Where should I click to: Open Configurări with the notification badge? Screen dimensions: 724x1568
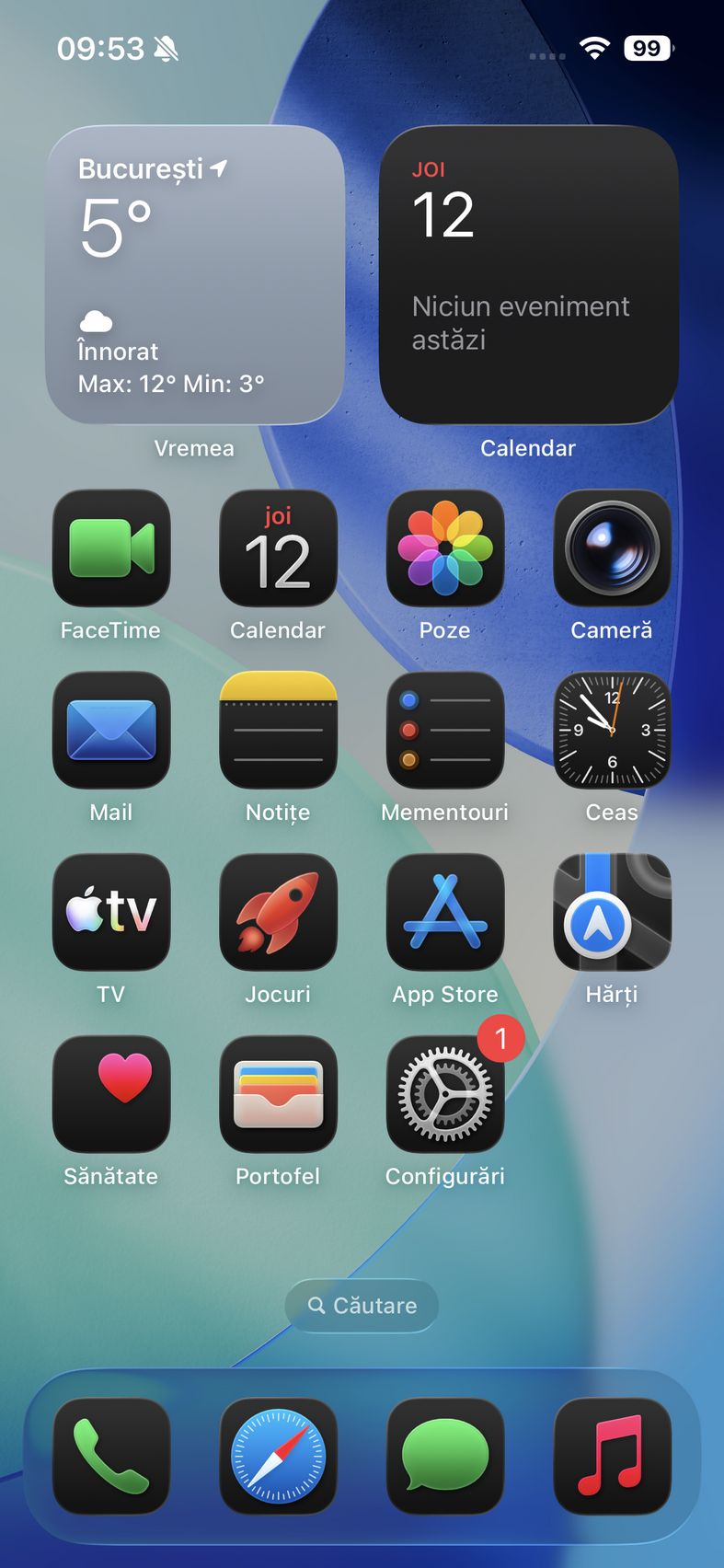point(445,1094)
